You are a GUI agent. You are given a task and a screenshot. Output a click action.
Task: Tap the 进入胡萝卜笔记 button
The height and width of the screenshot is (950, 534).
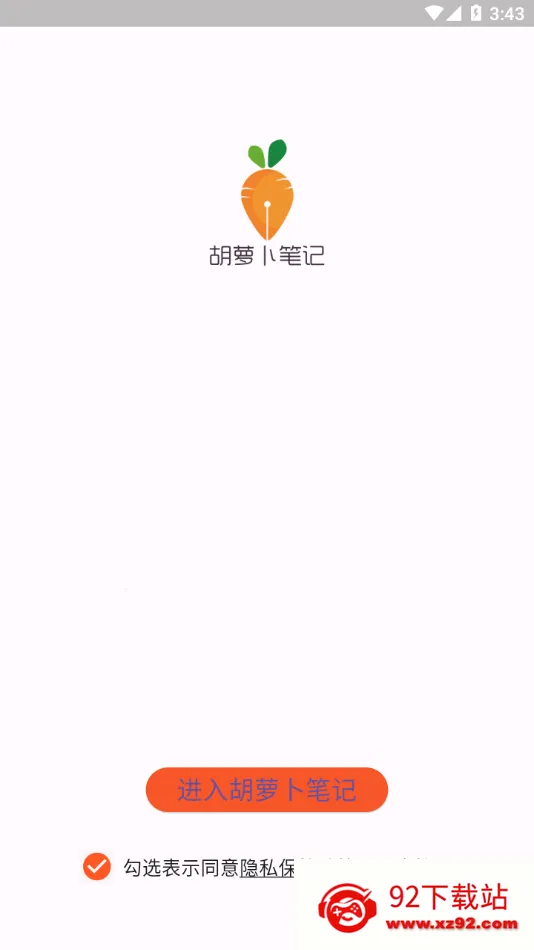(267, 789)
